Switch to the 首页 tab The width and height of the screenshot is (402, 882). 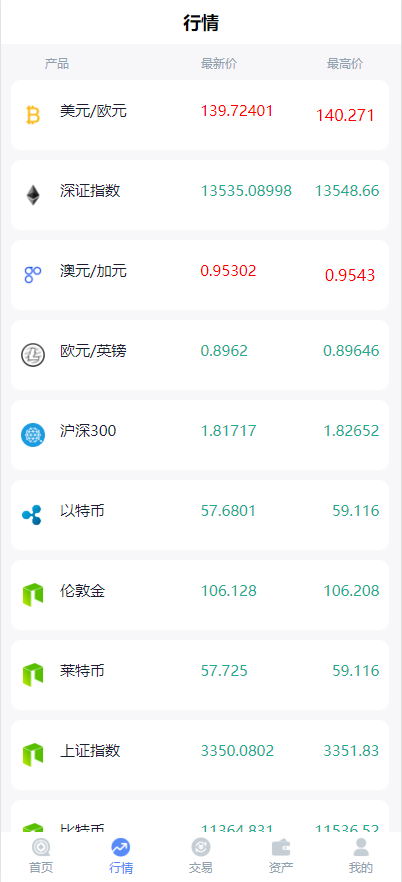pos(41,856)
